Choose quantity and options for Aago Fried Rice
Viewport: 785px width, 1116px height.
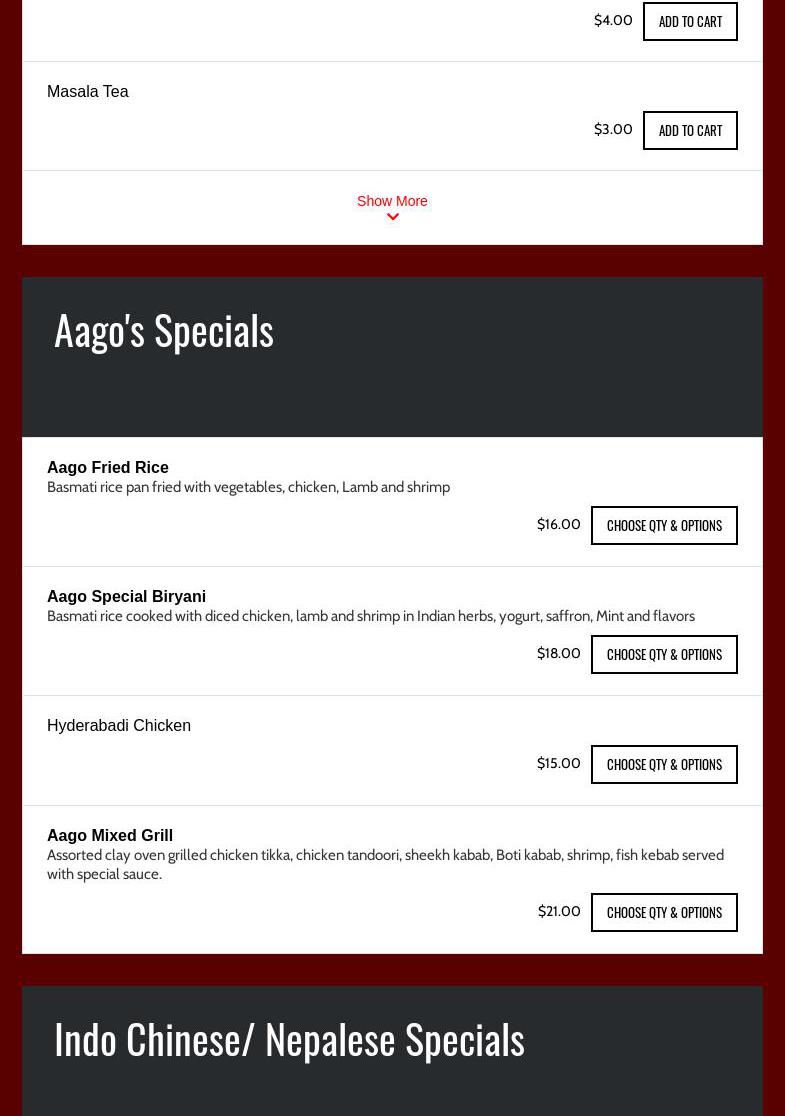point(664,525)
